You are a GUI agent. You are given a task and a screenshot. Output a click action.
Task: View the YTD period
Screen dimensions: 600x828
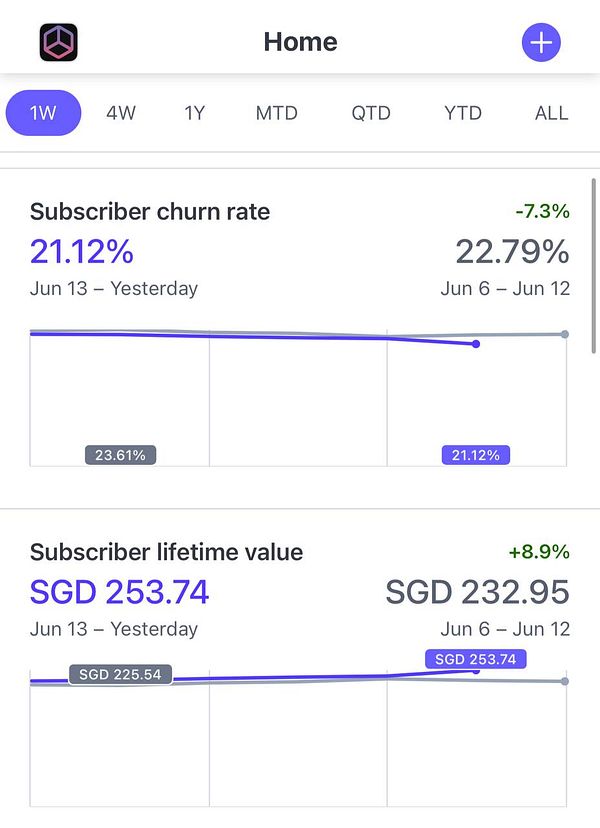pyautogui.click(x=463, y=113)
